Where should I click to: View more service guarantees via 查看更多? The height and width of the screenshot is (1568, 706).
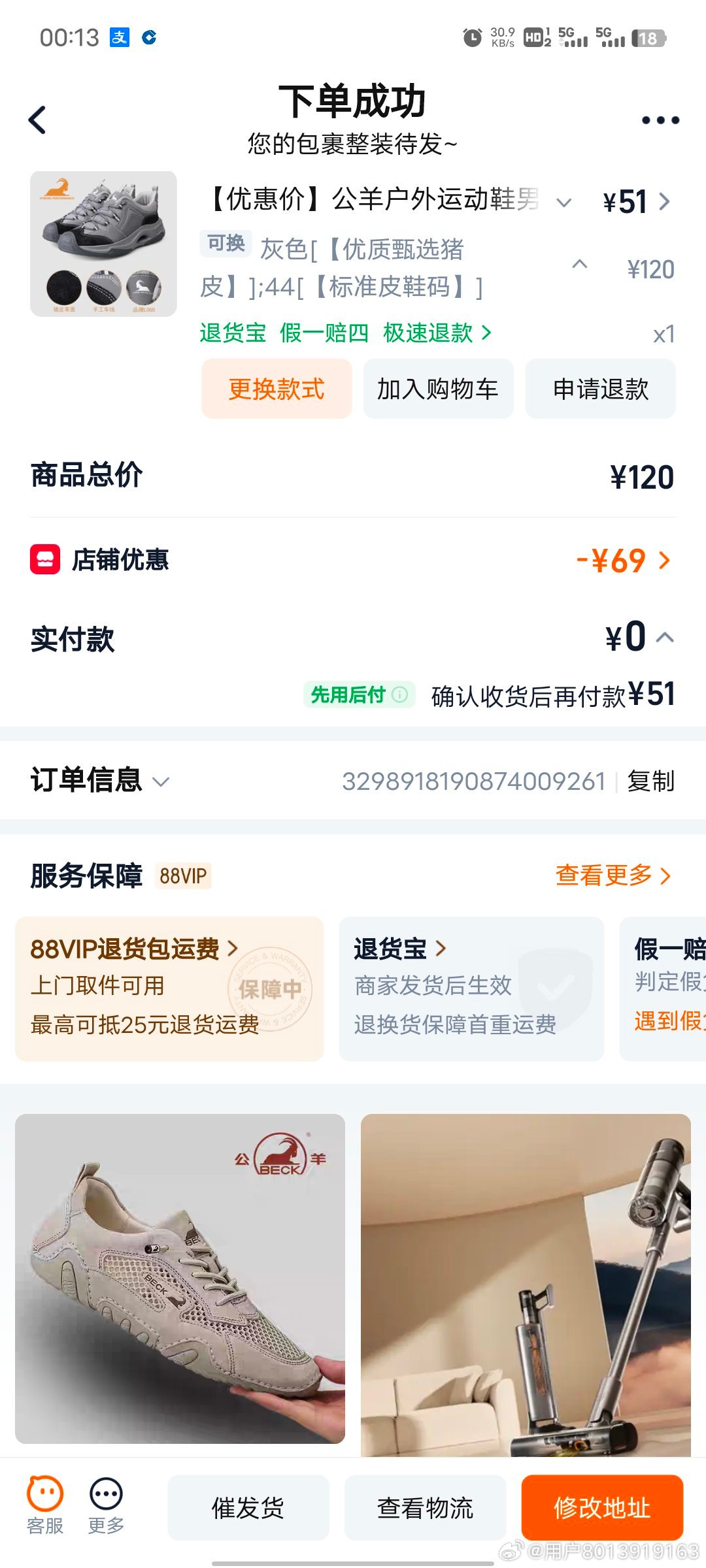coord(613,875)
